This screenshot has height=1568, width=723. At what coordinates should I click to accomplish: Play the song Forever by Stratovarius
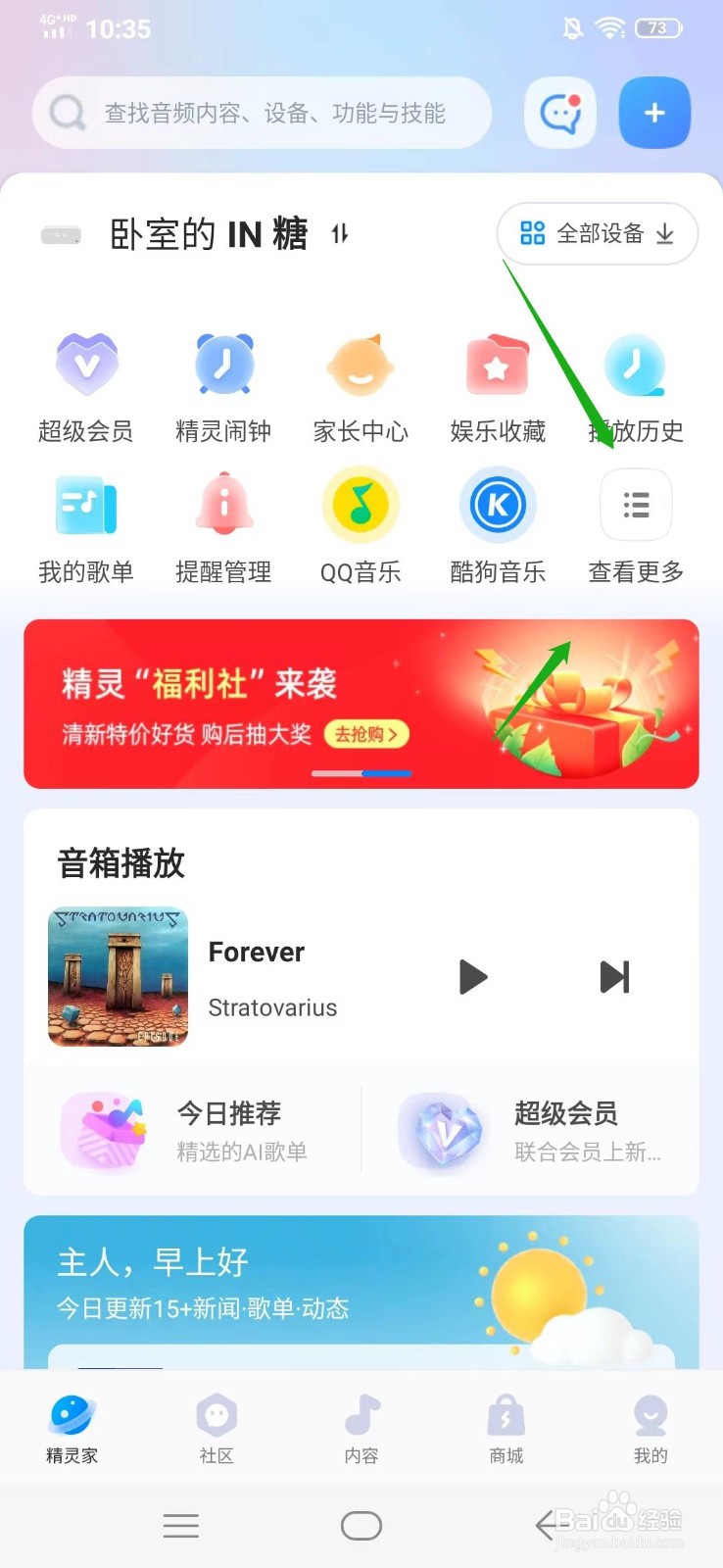(x=473, y=976)
